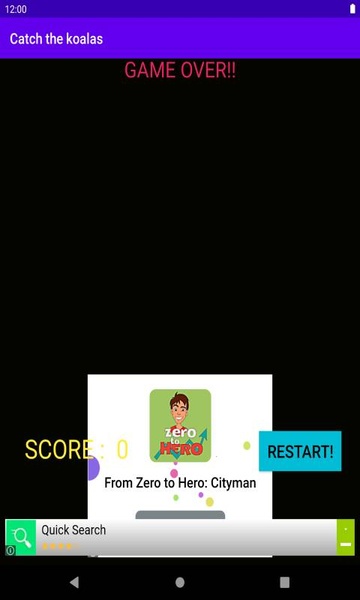Open the ad info icon on the banner
This screenshot has width=360, height=600.
(10, 551)
